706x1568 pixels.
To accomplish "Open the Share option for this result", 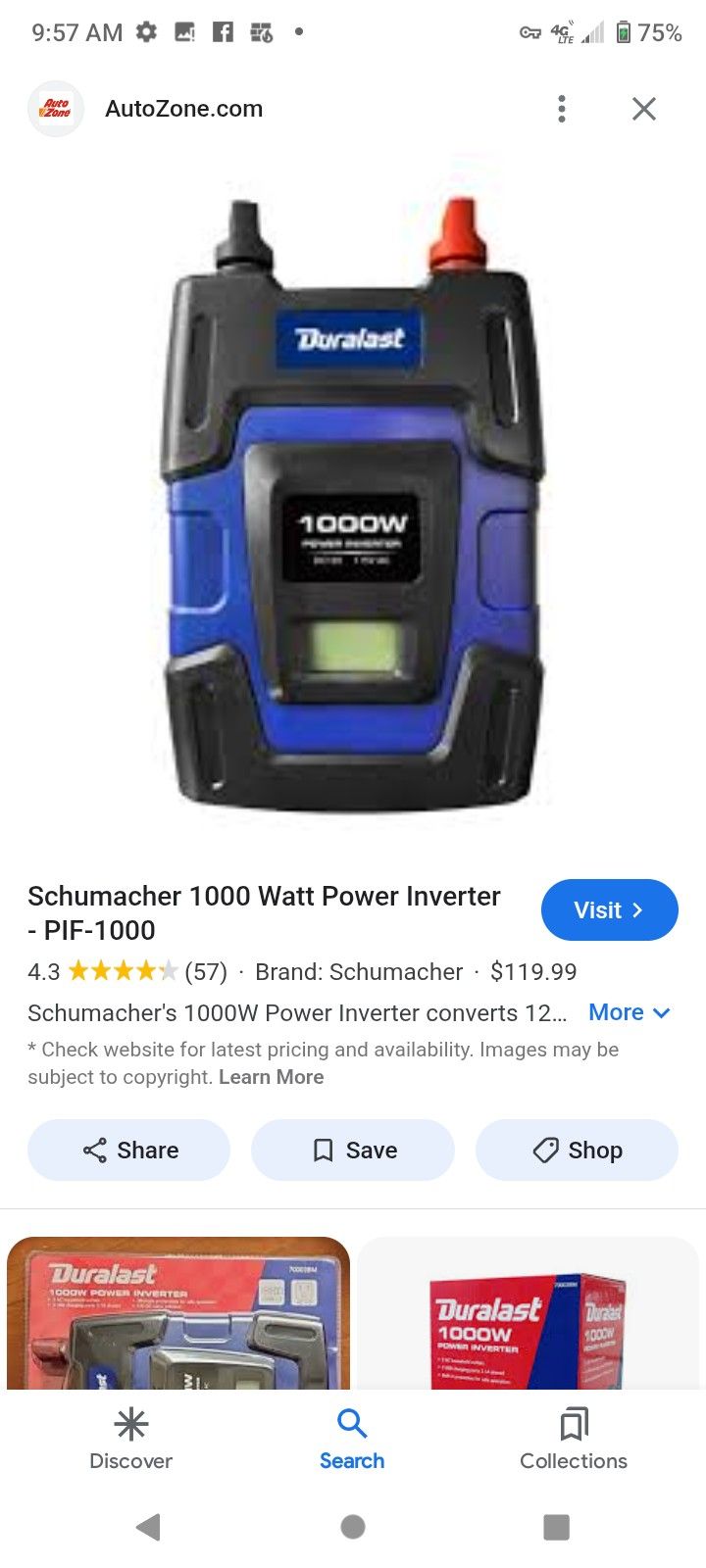I will 128,1150.
